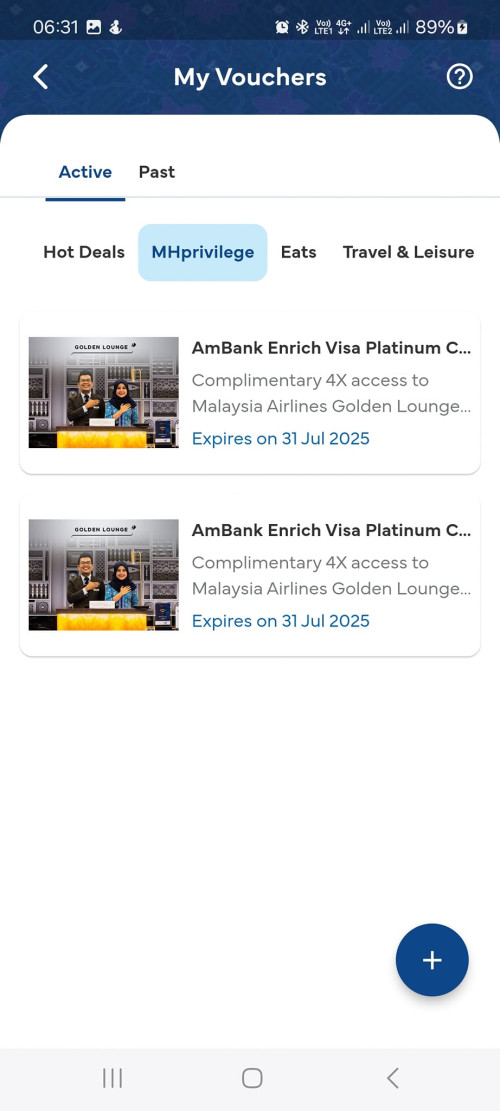
Task: Go to the phone home screen
Action: pyautogui.click(x=252, y=1078)
